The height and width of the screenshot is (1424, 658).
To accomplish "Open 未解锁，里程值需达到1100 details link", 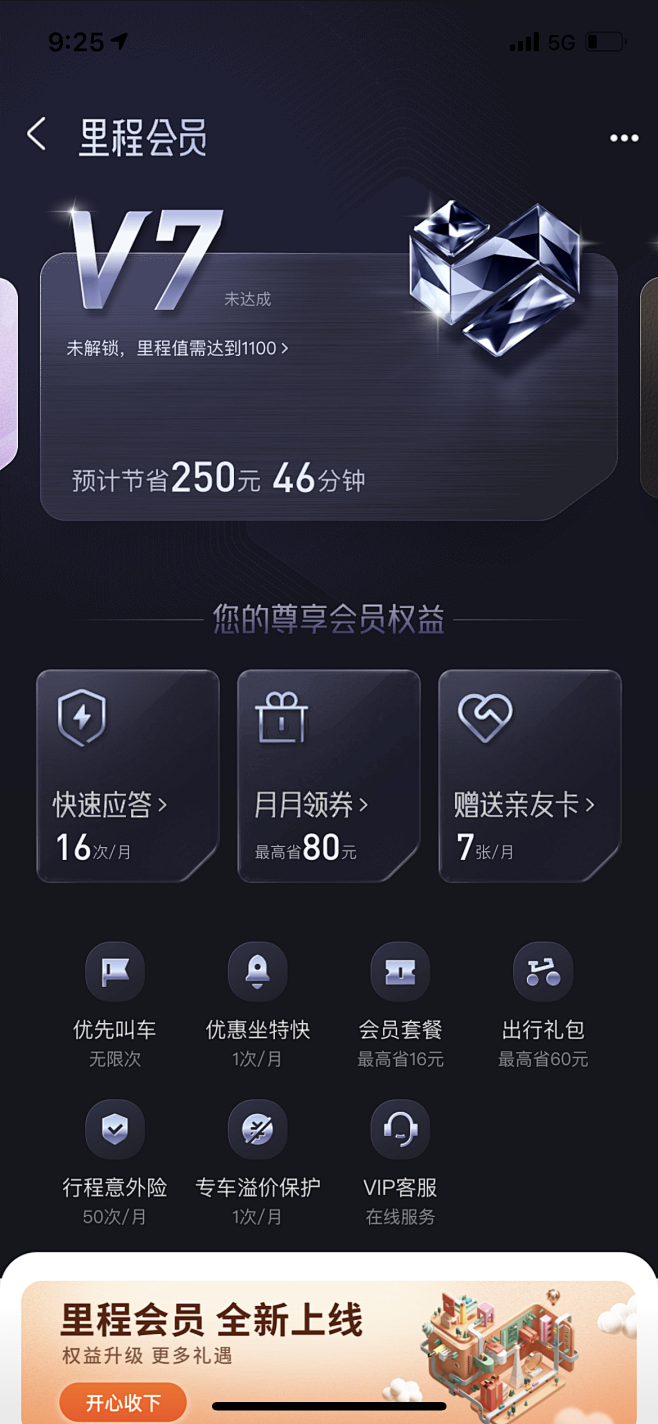I will [178, 348].
